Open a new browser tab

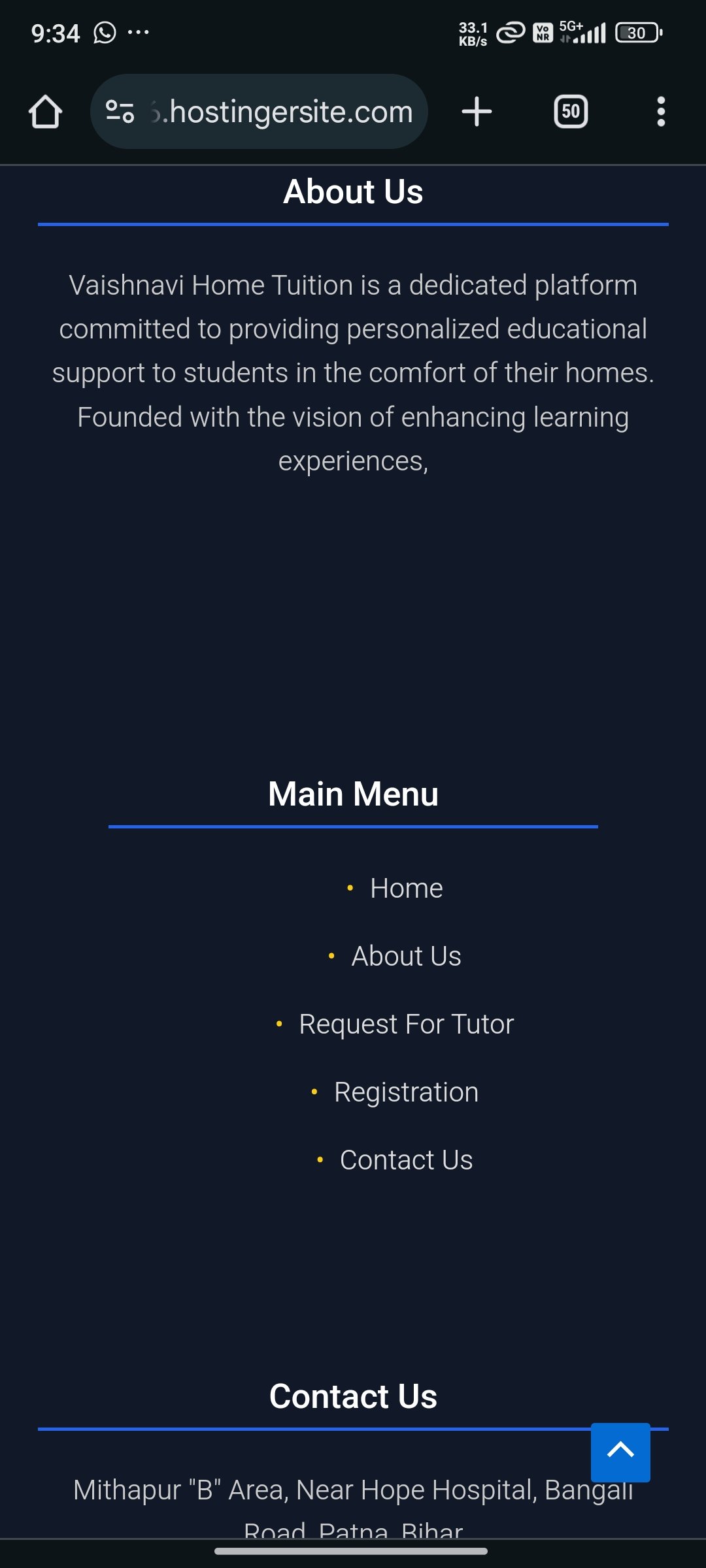tap(477, 112)
